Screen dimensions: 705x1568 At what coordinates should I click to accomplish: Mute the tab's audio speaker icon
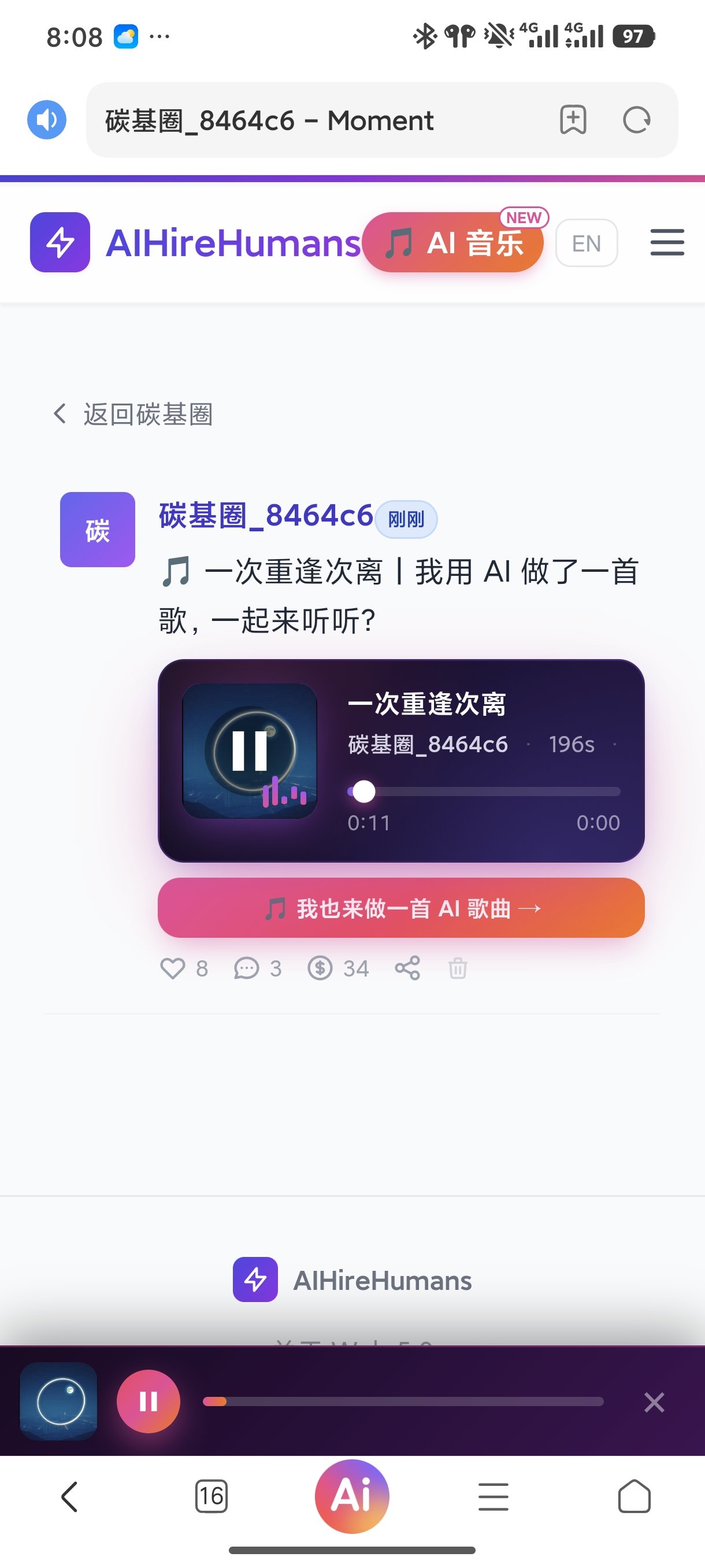47,120
